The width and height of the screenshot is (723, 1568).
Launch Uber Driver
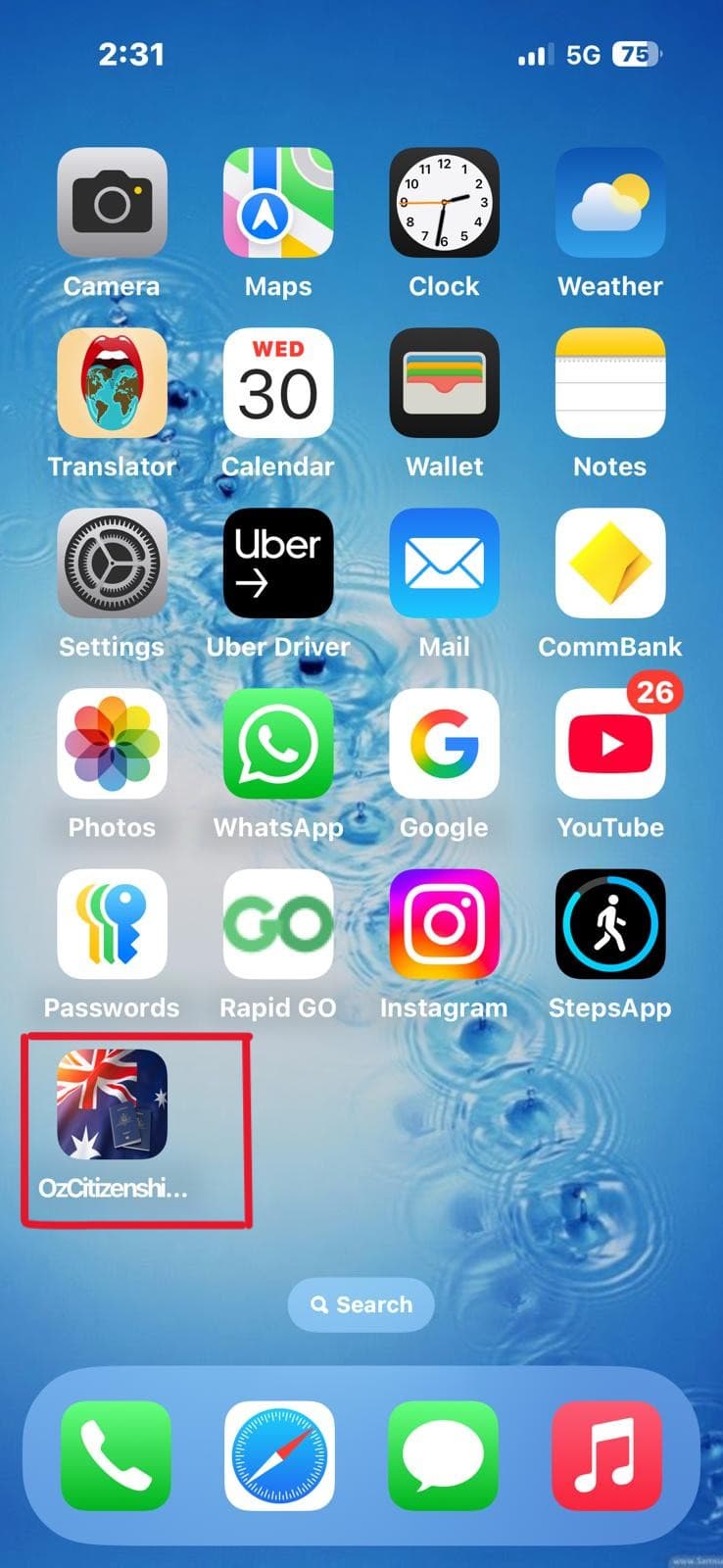pyautogui.click(x=278, y=563)
